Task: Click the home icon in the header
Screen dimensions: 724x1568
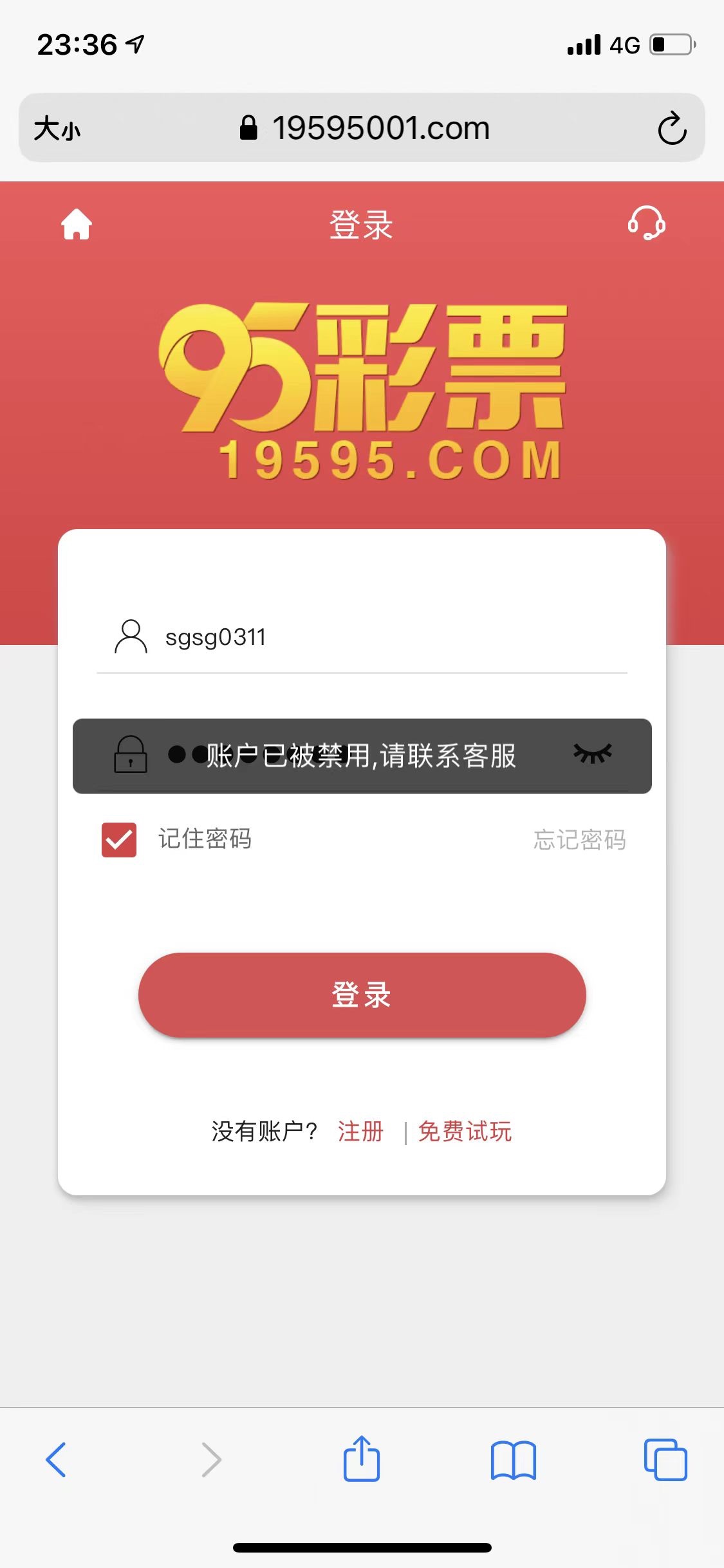Action: [75, 225]
